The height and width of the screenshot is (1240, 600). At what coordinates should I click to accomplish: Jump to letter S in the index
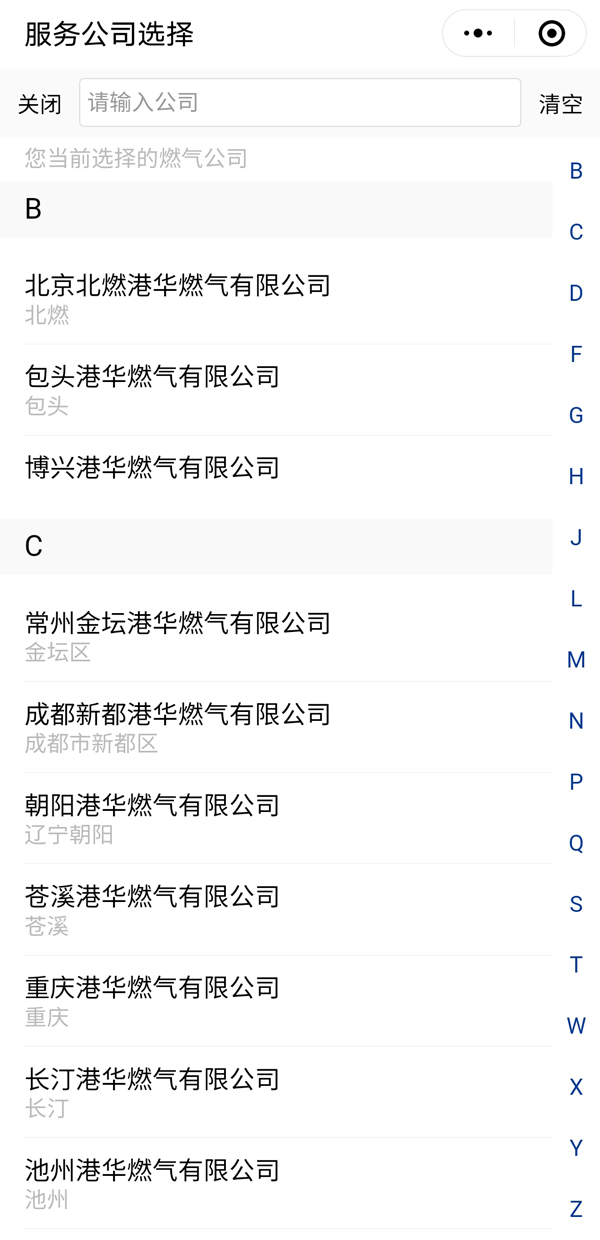(x=576, y=904)
